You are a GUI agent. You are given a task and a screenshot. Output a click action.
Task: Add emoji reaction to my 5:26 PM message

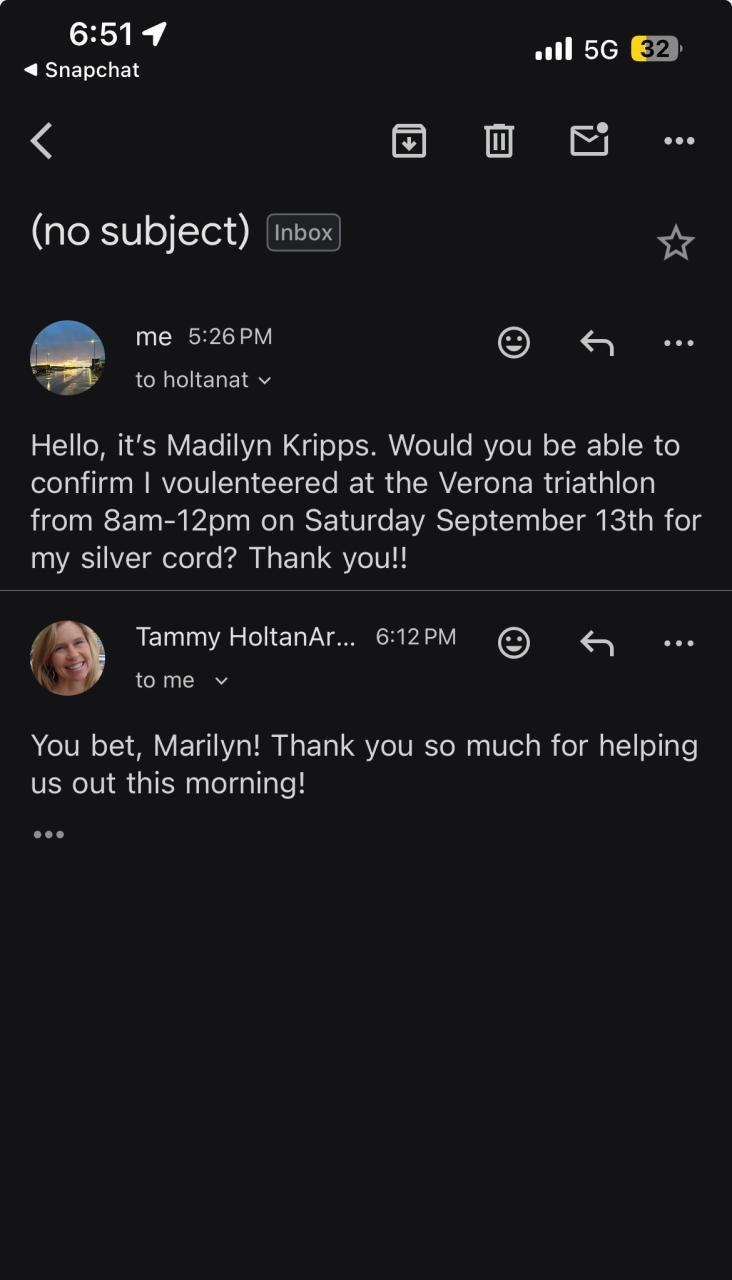(x=514, y=343)
